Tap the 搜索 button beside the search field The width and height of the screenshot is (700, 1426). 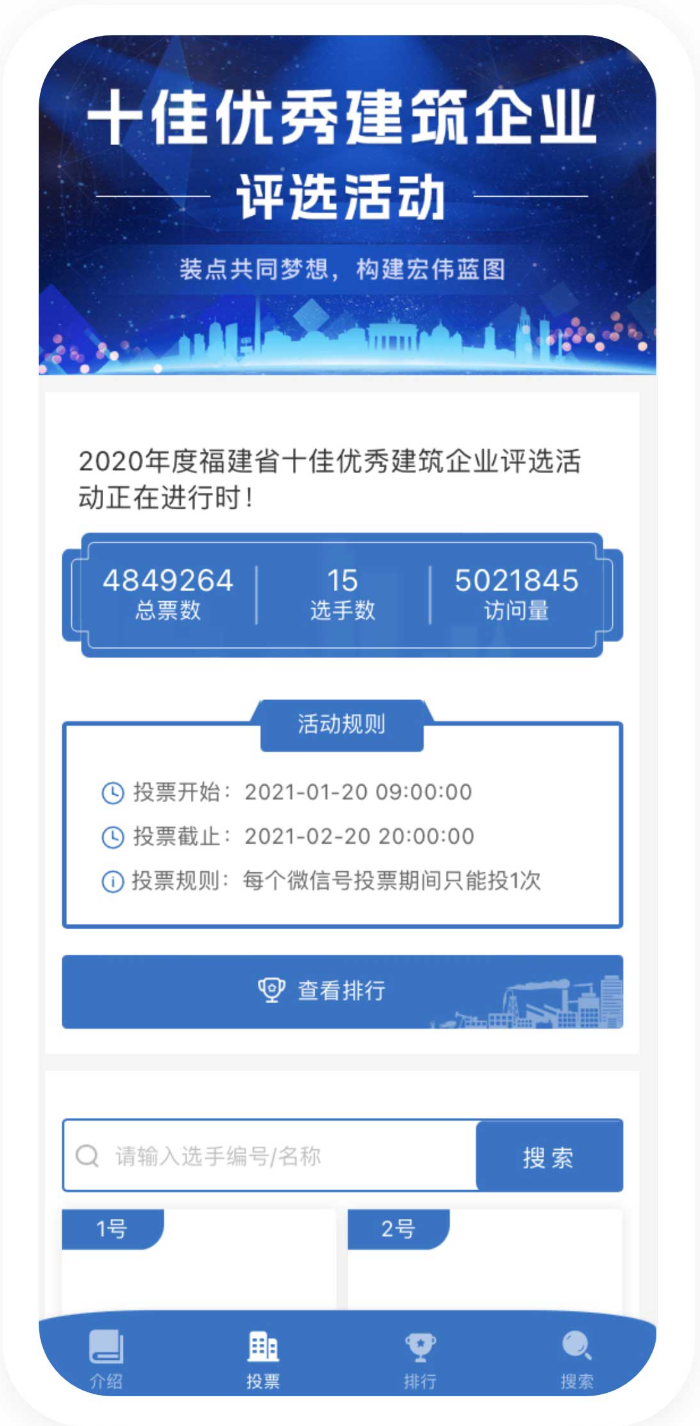[548, 1157]
